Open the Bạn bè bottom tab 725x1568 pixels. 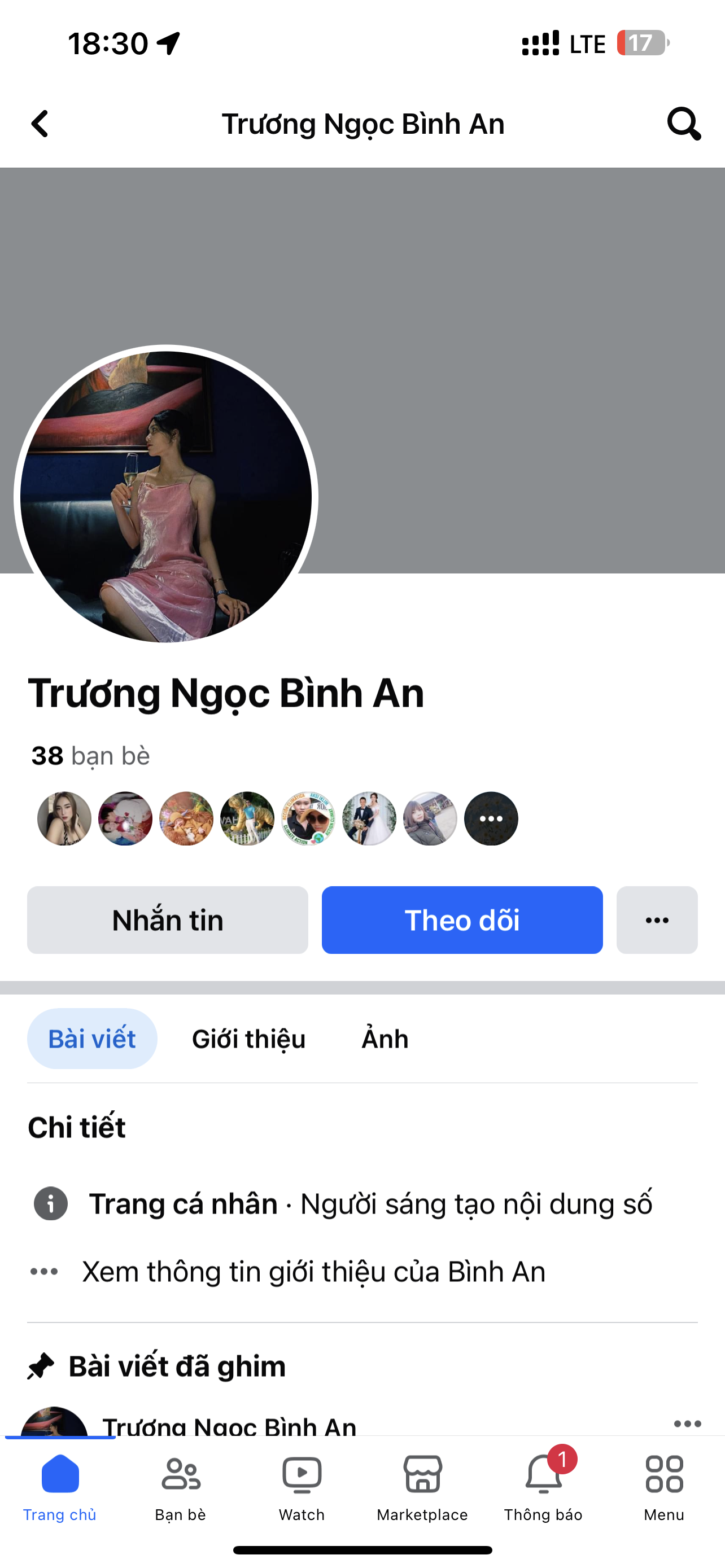[180, 1486]
